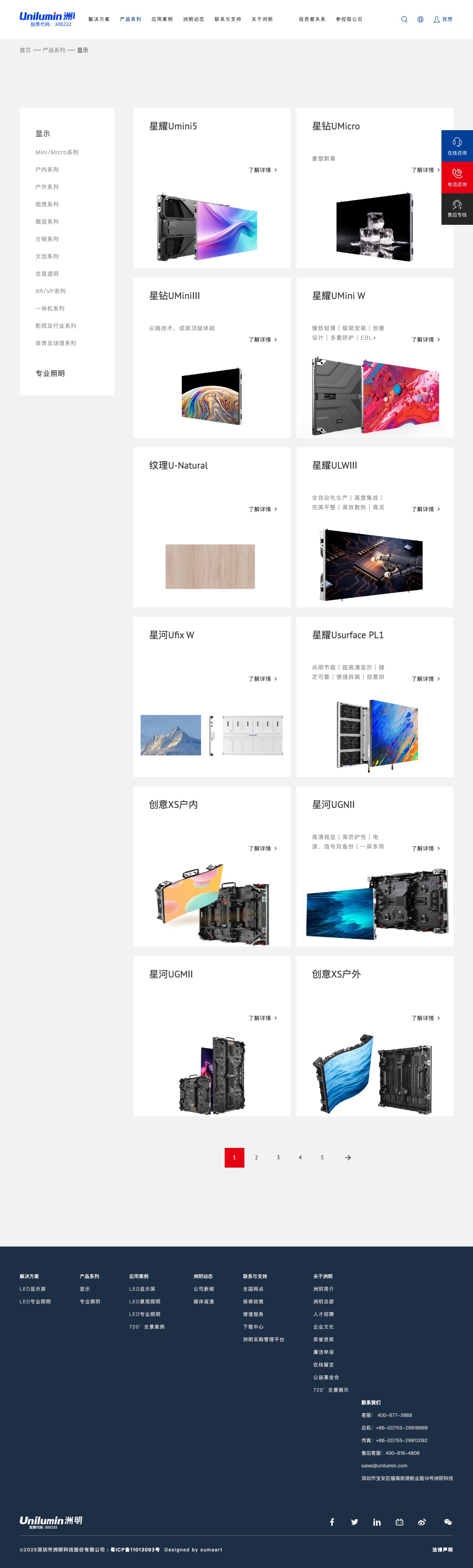Image resolution: width=473 pixels, height=1568 pixels.
Task: Open the language globe icon
Action: pyautogui.click(x=420, y=19)
